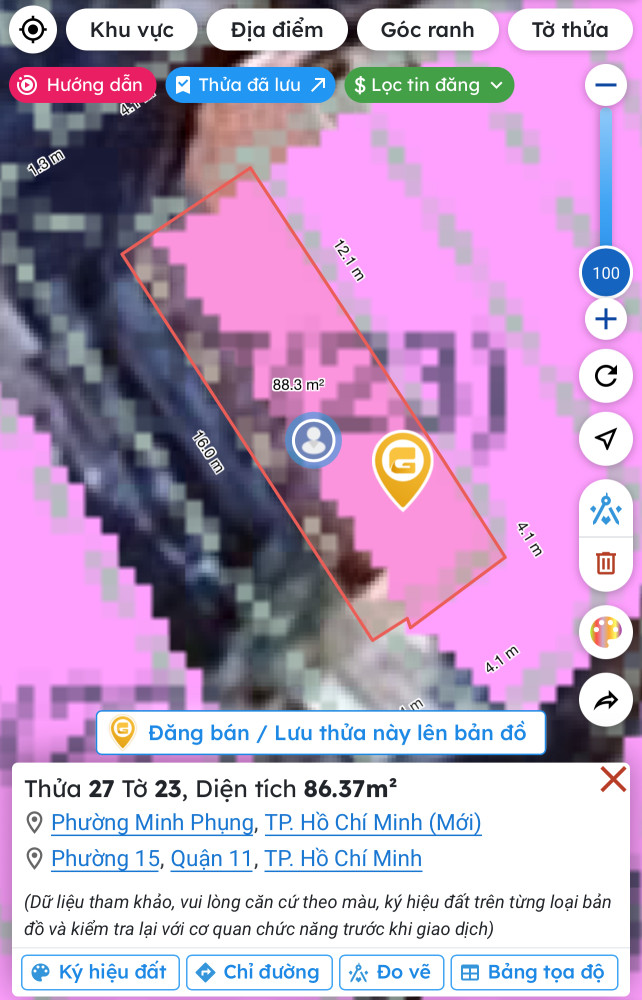This screenshot has height=1000, width=642.
Task: Refresh the map view
Action: click(605, 376)
